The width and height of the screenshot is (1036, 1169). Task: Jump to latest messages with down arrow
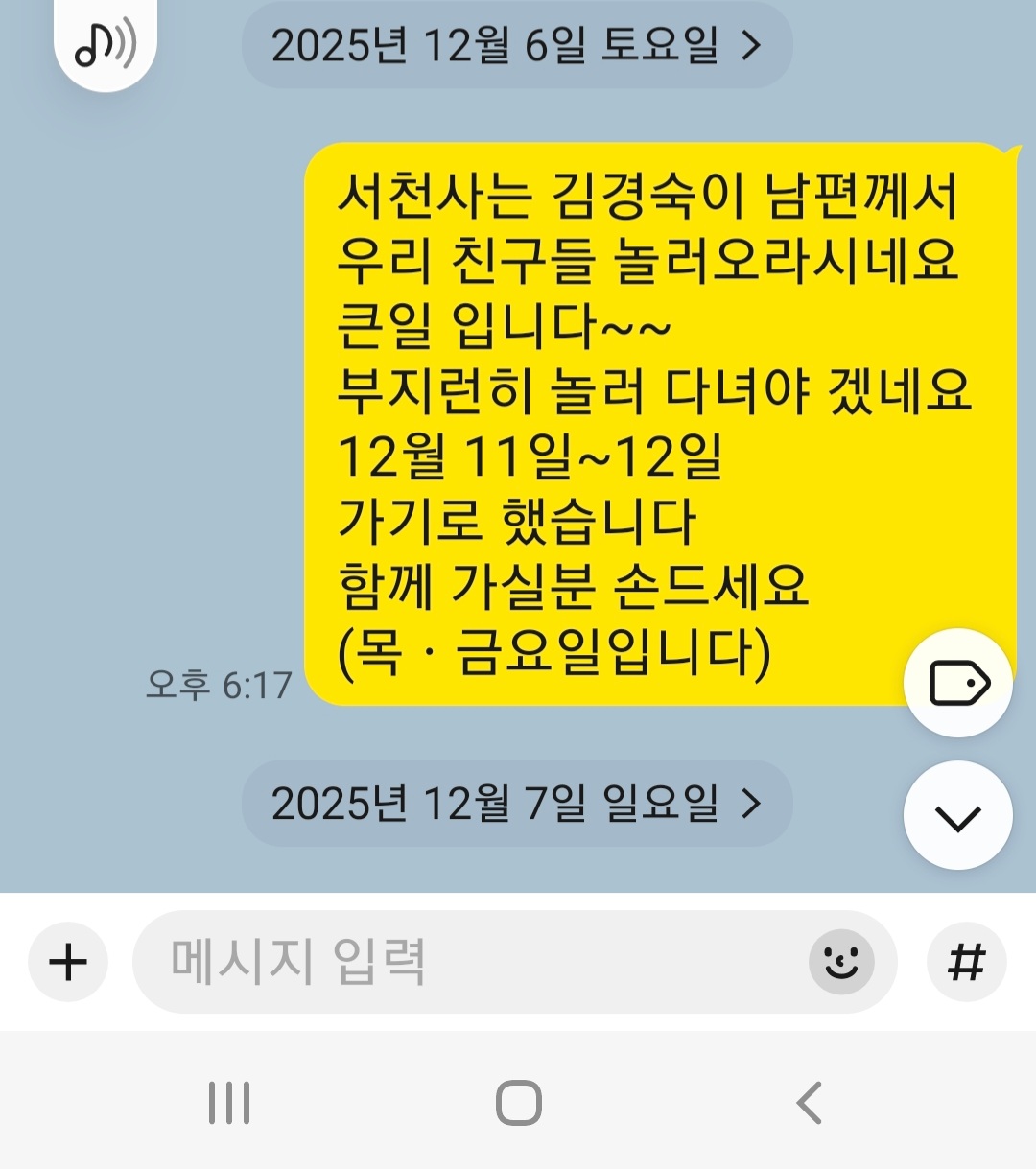click(x=957, y=816)
